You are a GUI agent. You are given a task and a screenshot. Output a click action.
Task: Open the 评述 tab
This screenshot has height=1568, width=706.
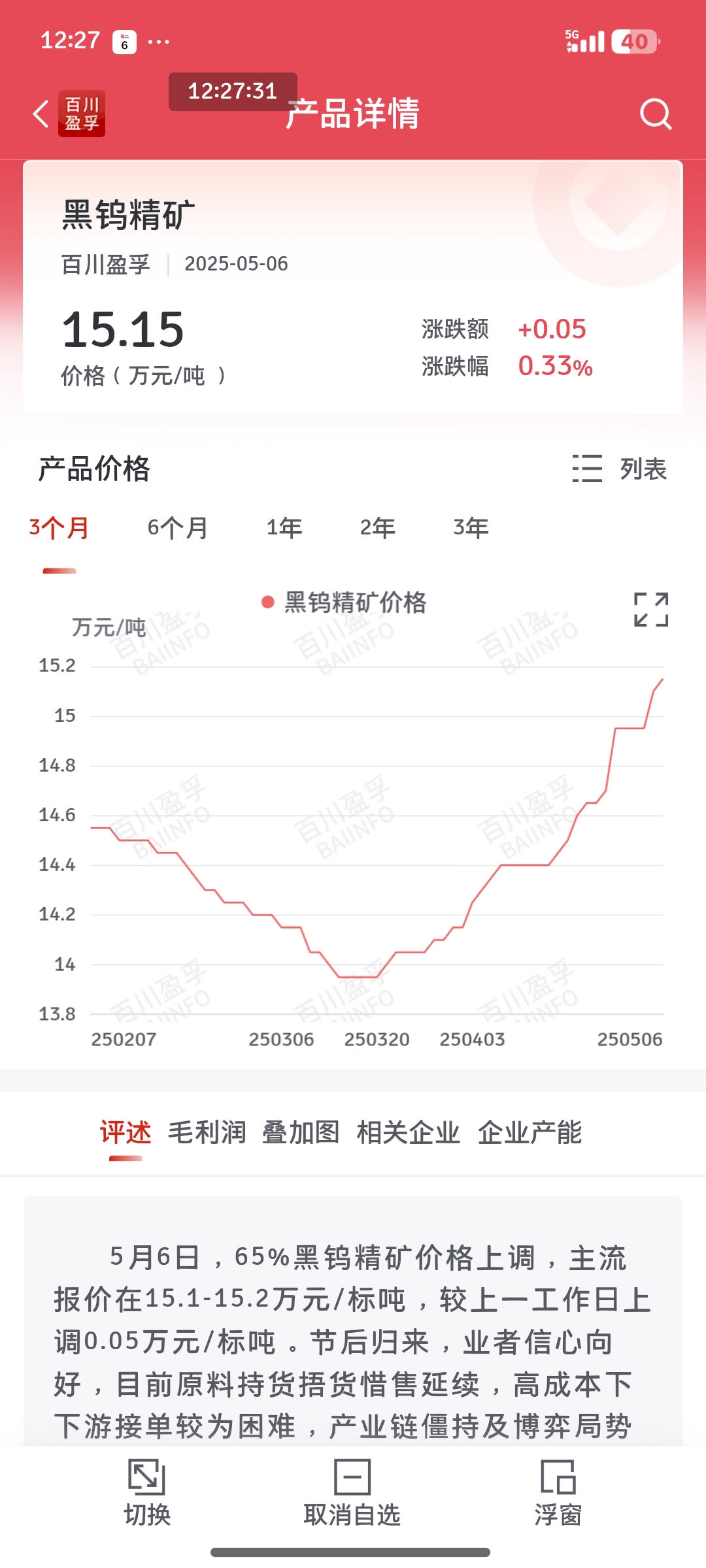pyautogui.click(x=126, y=1132)
